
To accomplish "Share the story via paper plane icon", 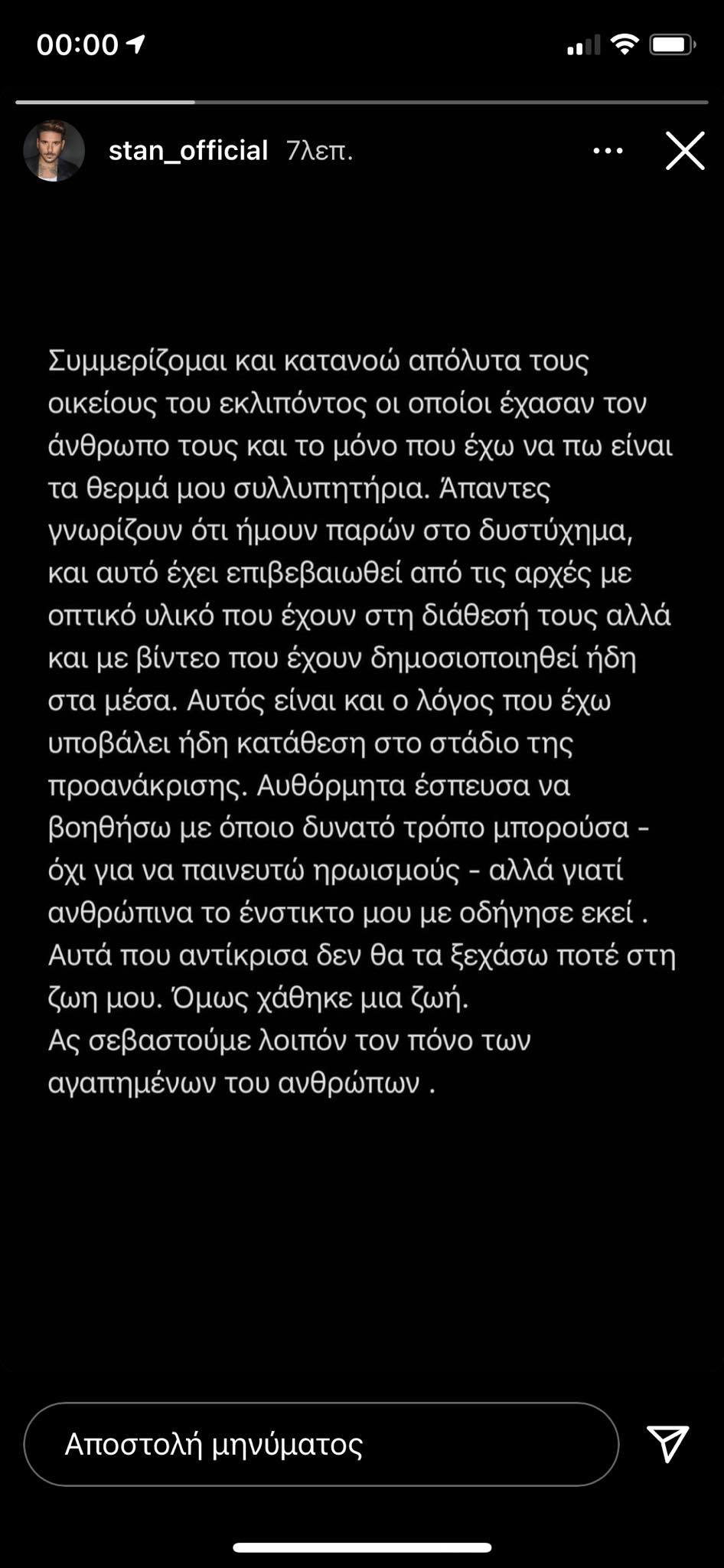I will click(x=668, y=1444).
